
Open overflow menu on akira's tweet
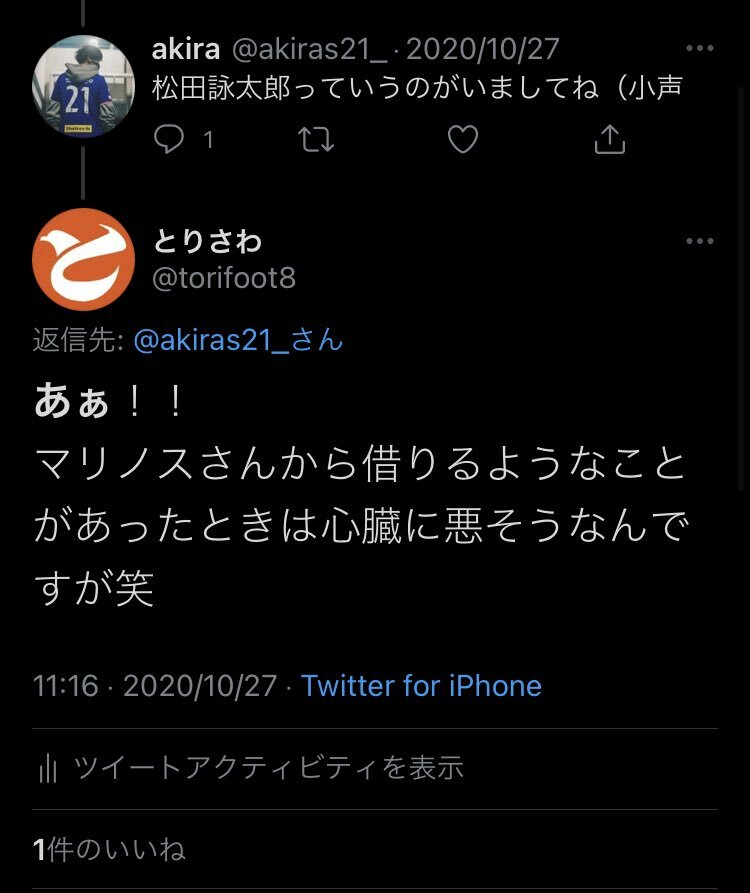700,48
